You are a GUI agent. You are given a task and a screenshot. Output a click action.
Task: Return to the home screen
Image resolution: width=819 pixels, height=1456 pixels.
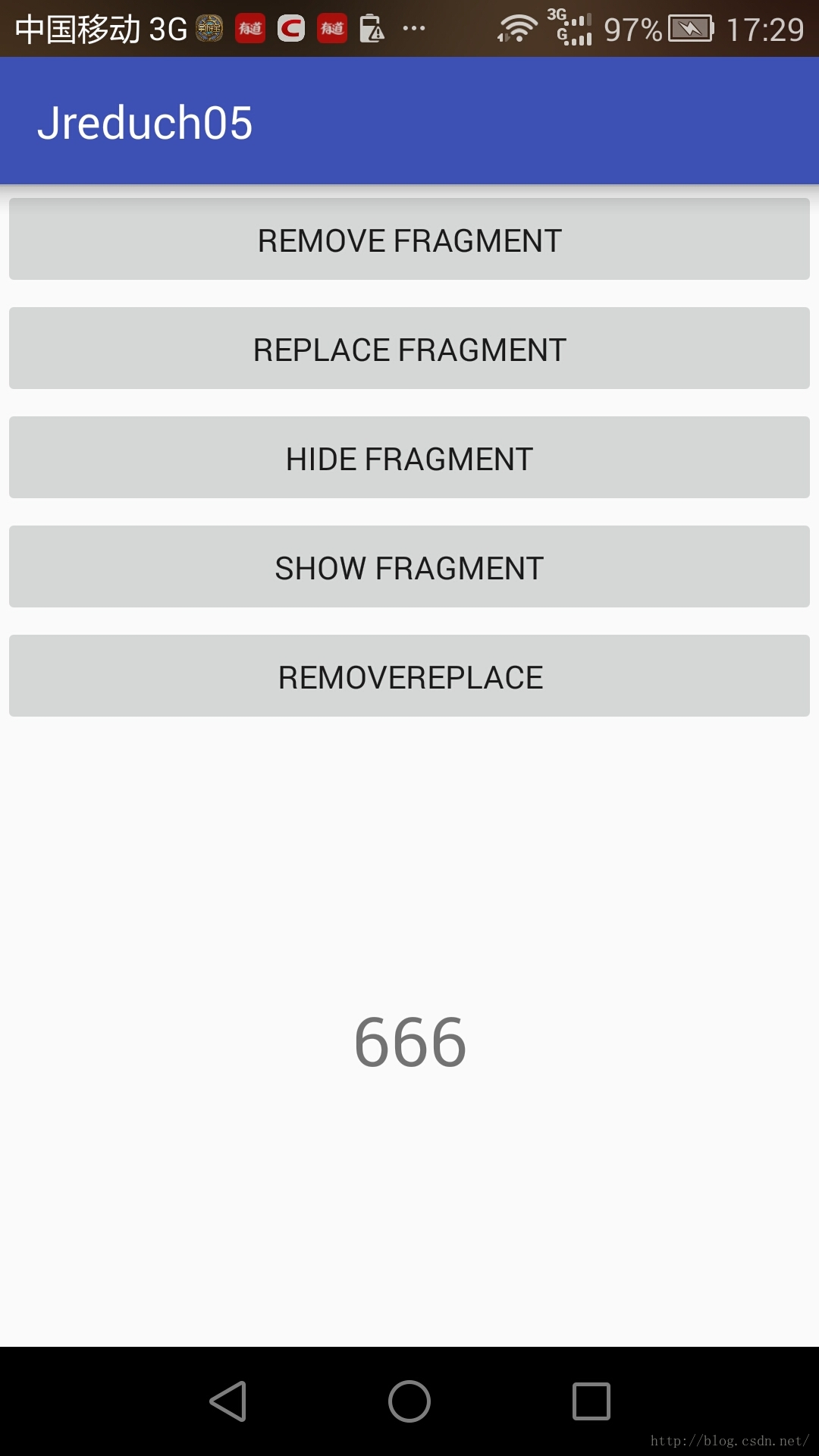coord(409,1401)
